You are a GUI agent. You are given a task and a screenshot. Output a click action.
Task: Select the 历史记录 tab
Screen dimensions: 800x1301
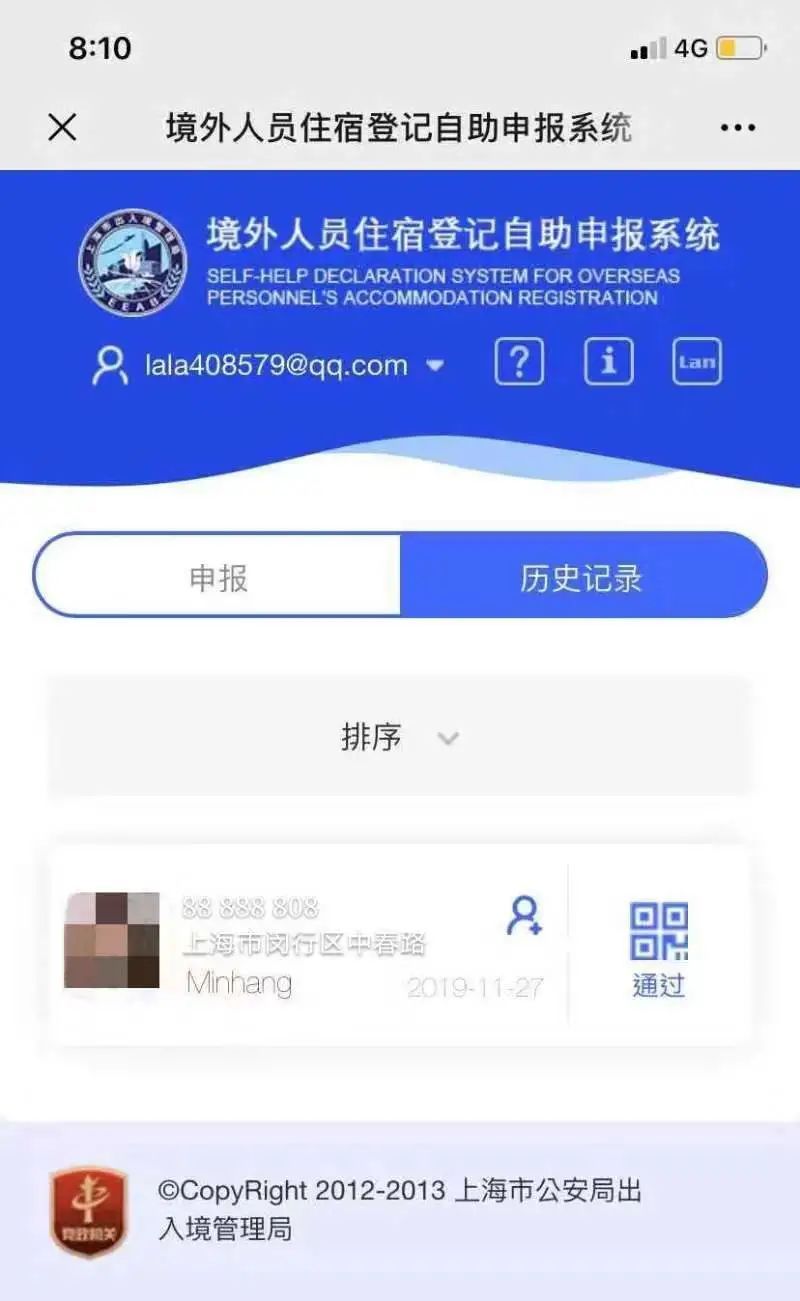[x=582, y=578]
